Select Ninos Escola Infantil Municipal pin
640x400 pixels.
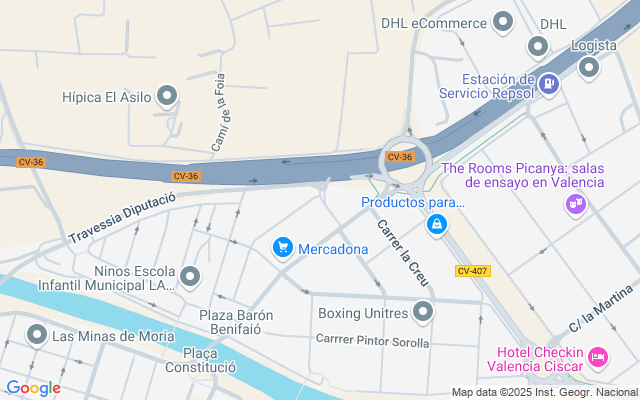click(x=191, y=275)
